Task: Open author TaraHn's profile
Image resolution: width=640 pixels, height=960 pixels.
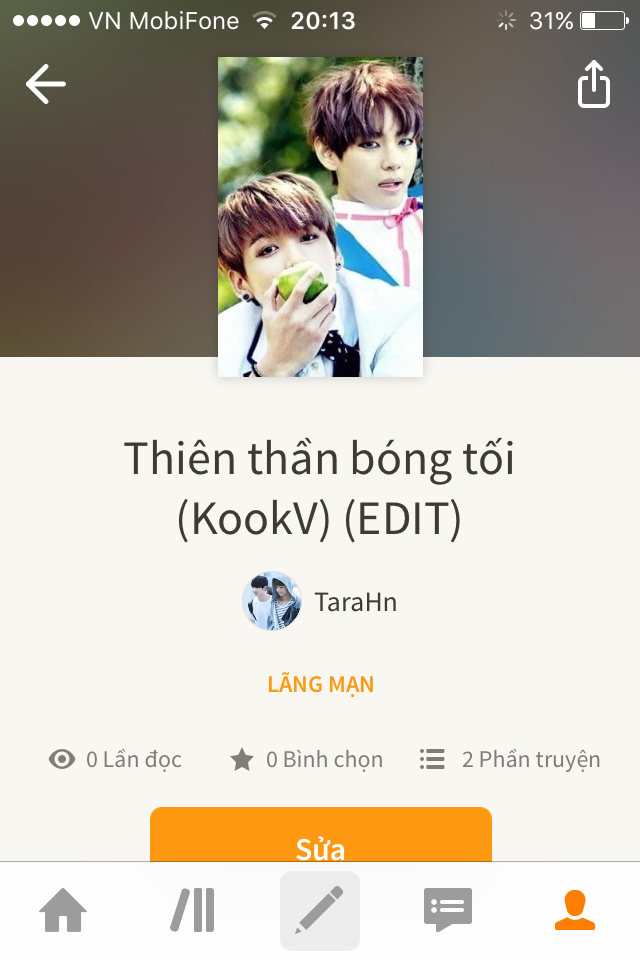Action: coord(320,602)
